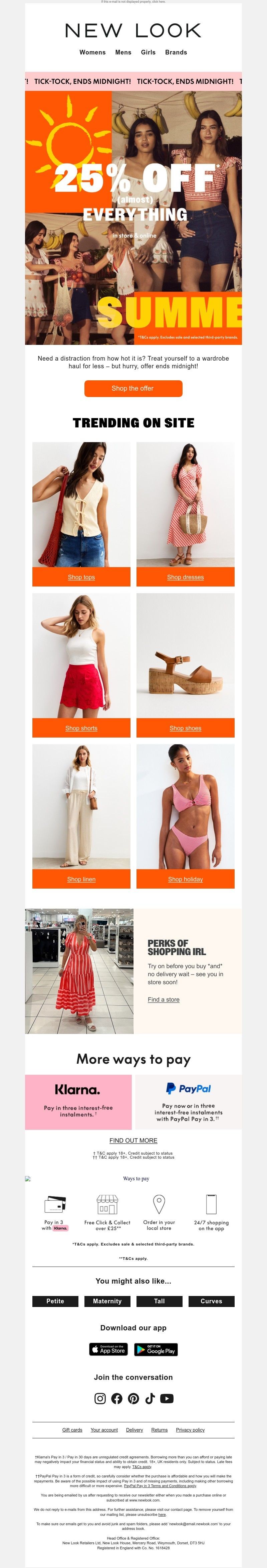The width and height of the screenshot is (267, 1568).
Task: Tap FIND OUT MORE about payments
Action: (x=133, y=1141)
